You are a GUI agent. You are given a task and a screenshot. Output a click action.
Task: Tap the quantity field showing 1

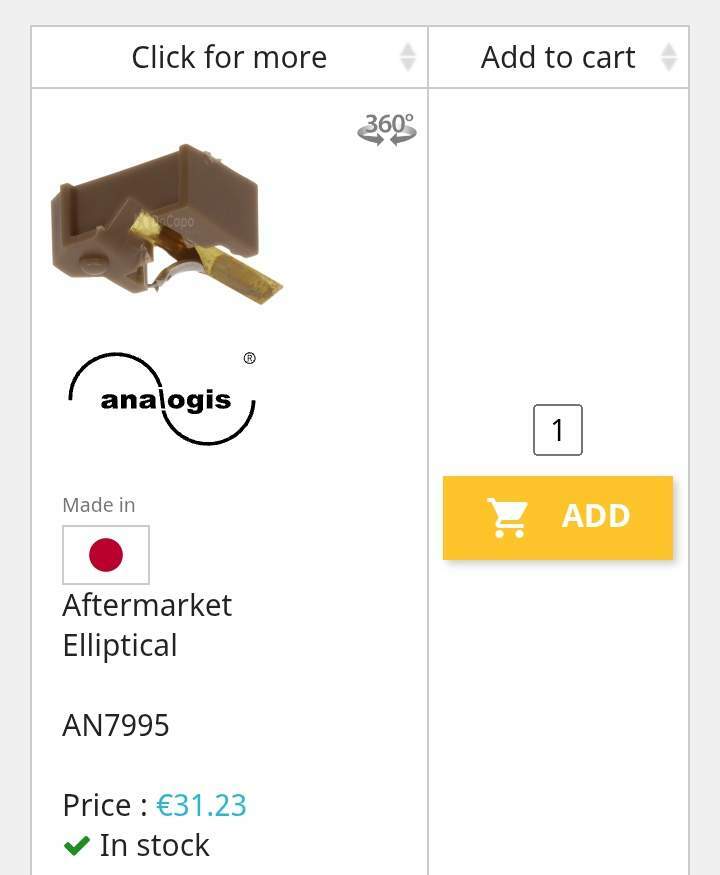[x=557, y=430]
